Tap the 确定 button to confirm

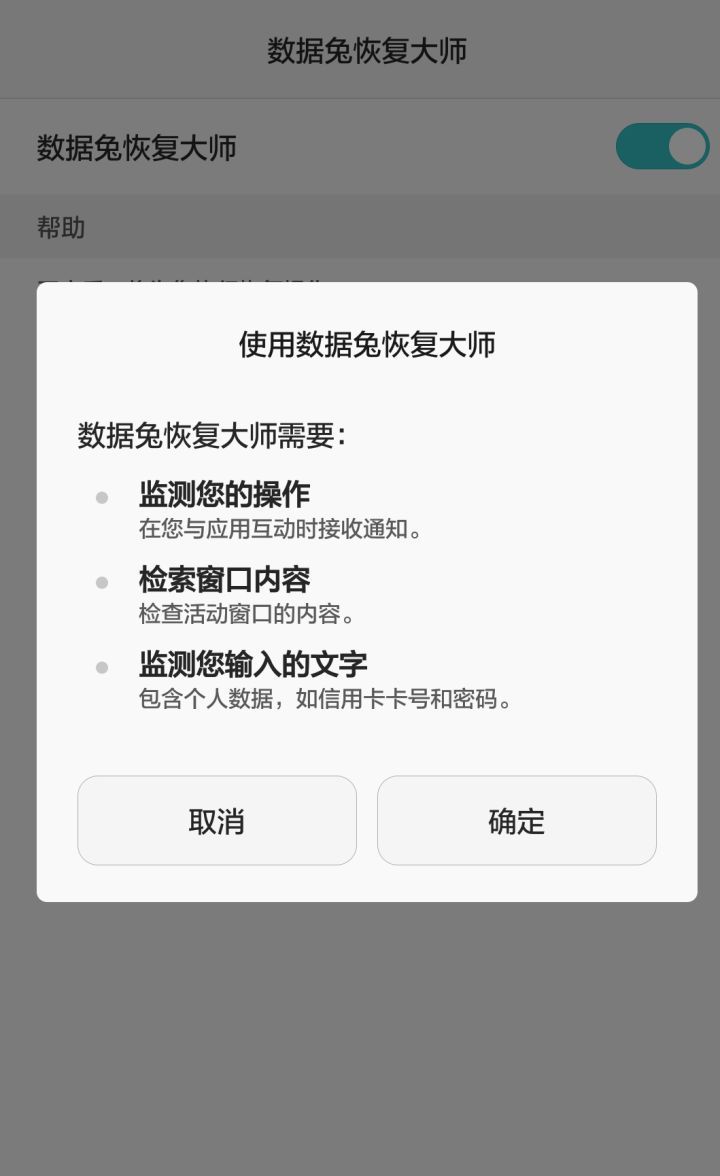[x=517, y=820]
